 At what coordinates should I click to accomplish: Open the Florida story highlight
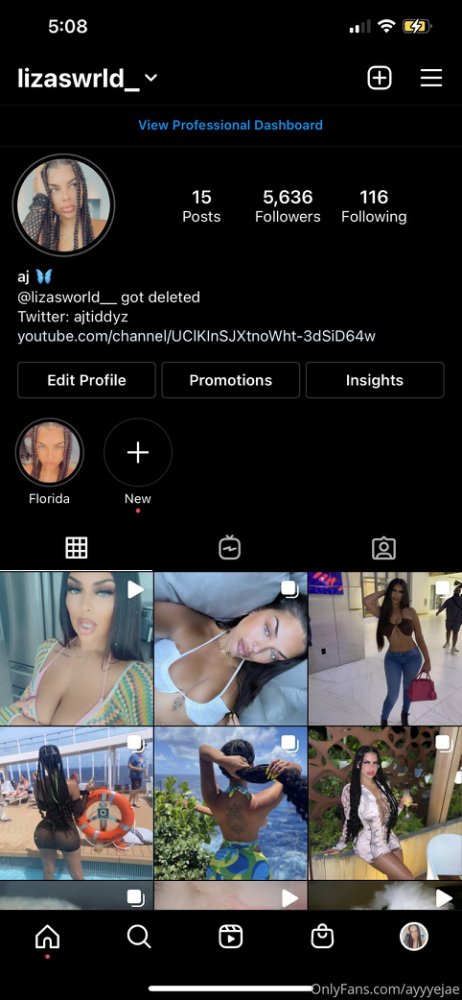tap(49, 453)
